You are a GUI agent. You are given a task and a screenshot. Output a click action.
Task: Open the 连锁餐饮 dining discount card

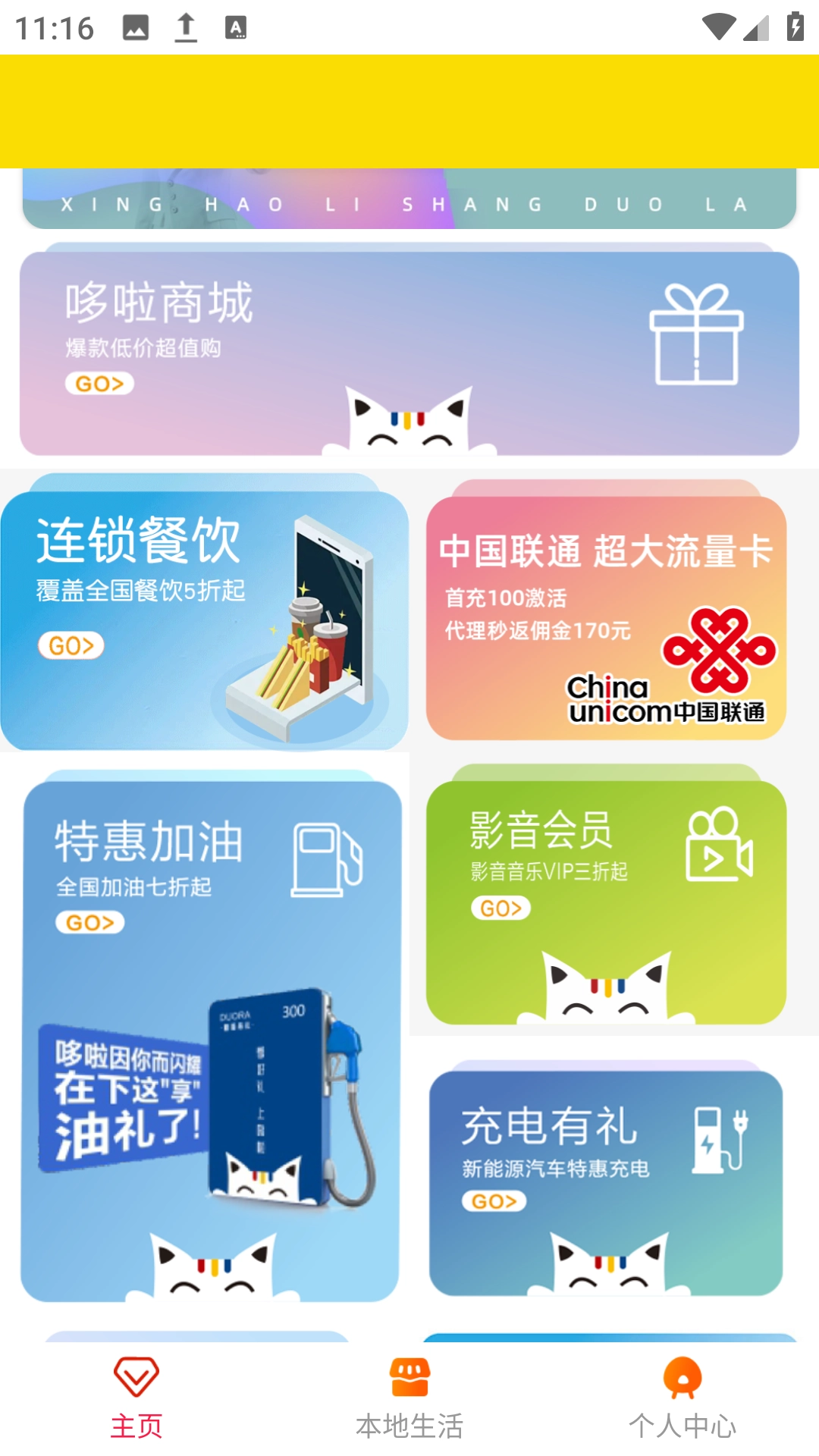[x=205, y=618]
